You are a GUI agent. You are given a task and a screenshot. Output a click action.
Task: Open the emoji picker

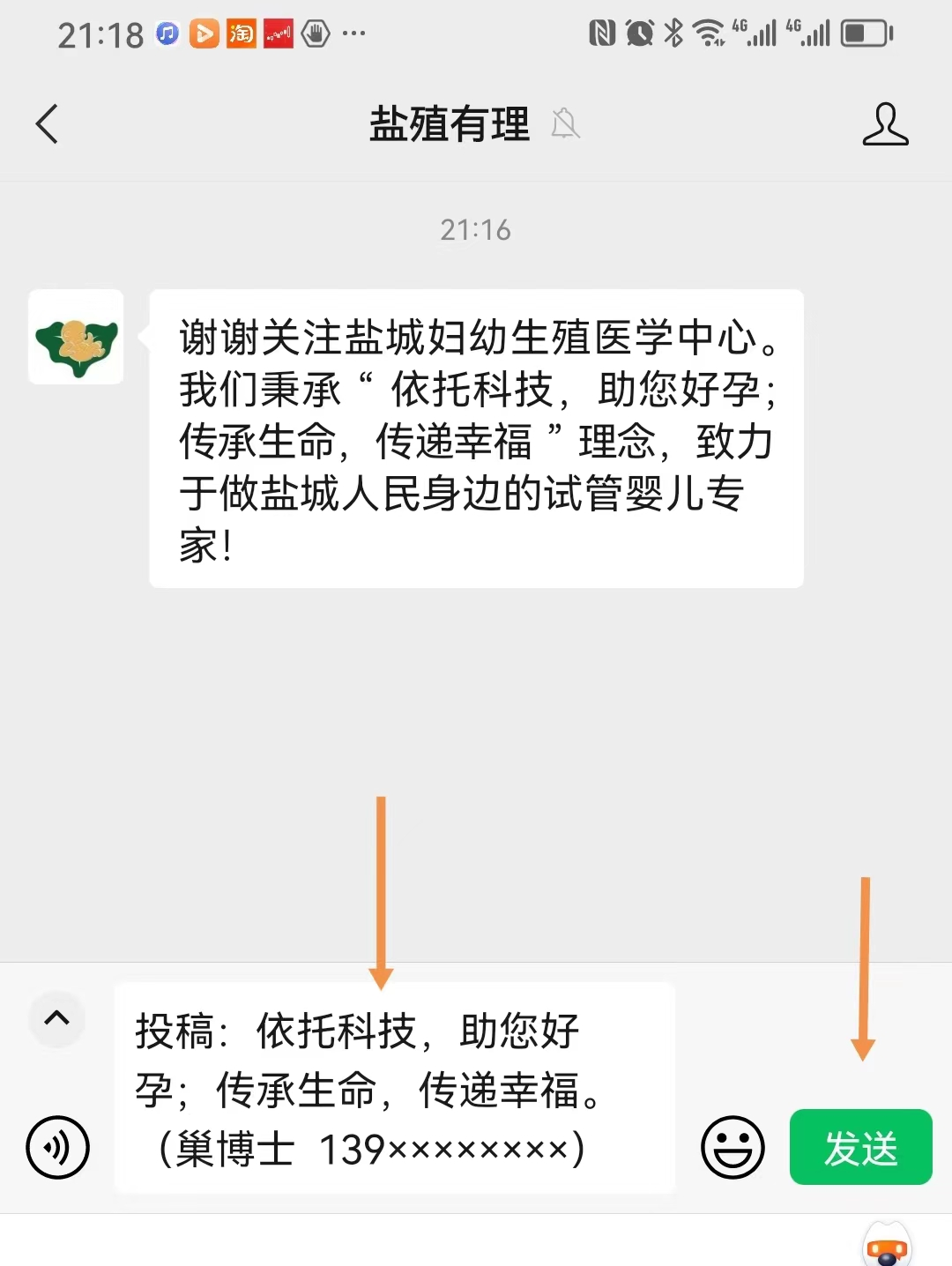click(732, 1147)
